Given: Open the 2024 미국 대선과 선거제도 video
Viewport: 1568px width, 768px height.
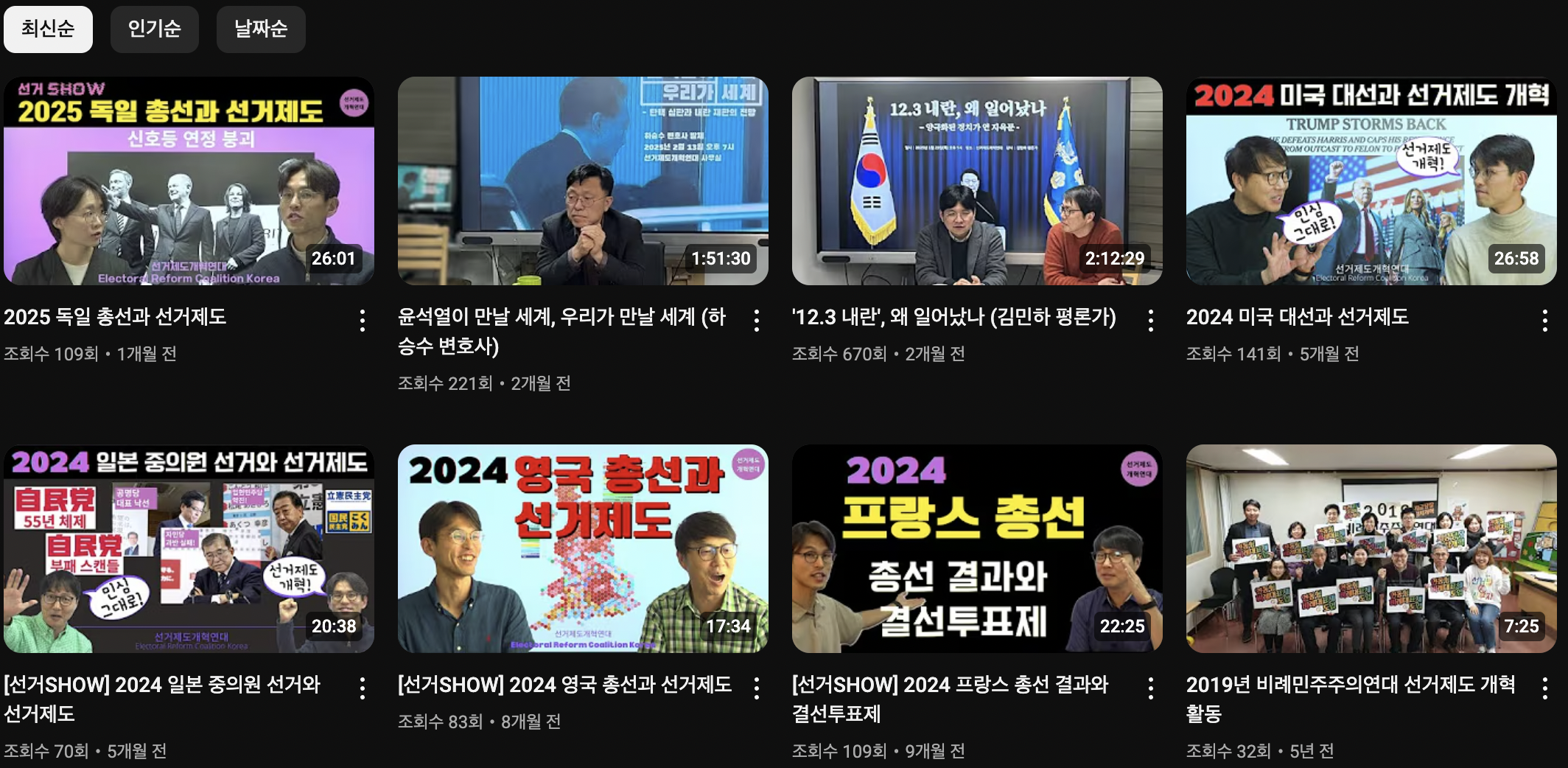Looking at the screenshot, I should 1371,181.
